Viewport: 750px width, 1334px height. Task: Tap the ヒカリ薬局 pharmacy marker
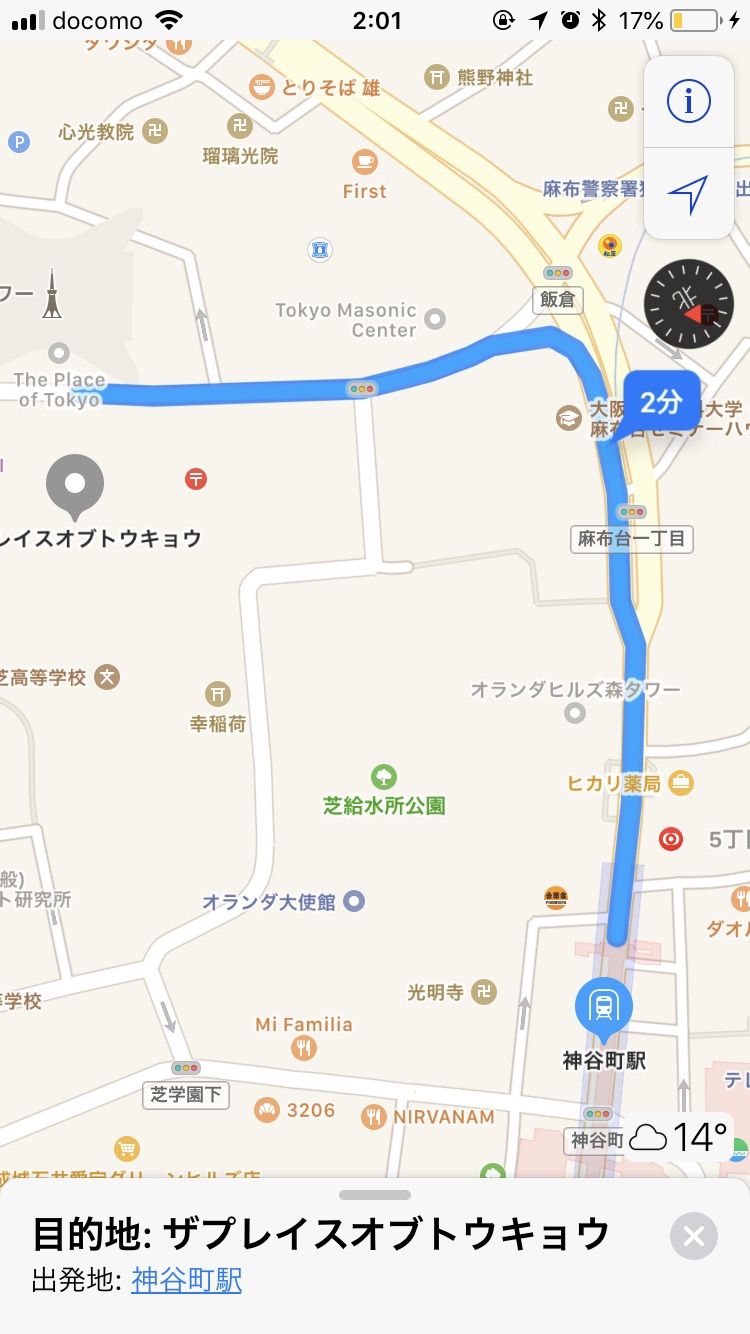tap(681, 783)
